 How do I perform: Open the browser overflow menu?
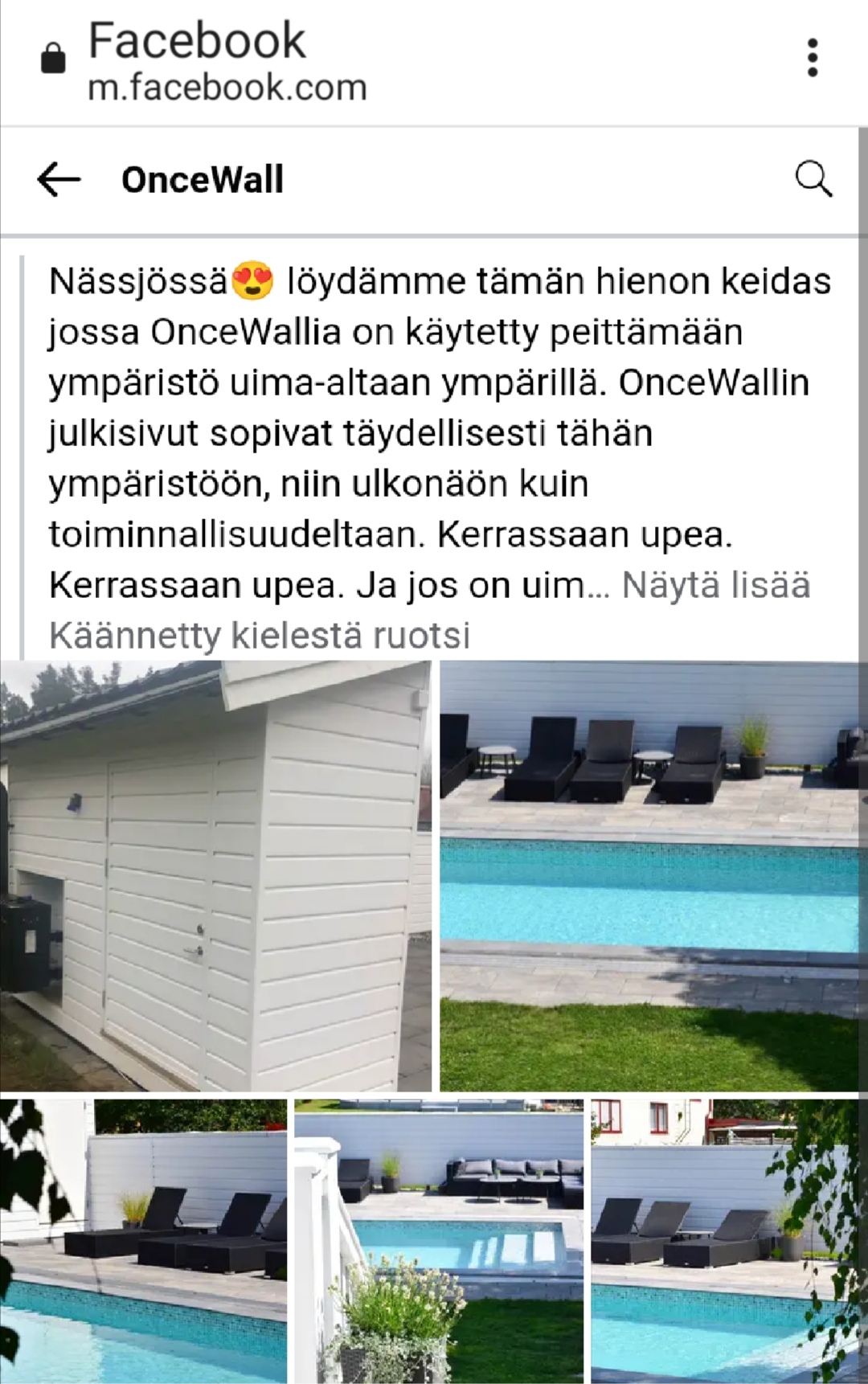pyautogui.click(x=813, y=58)
